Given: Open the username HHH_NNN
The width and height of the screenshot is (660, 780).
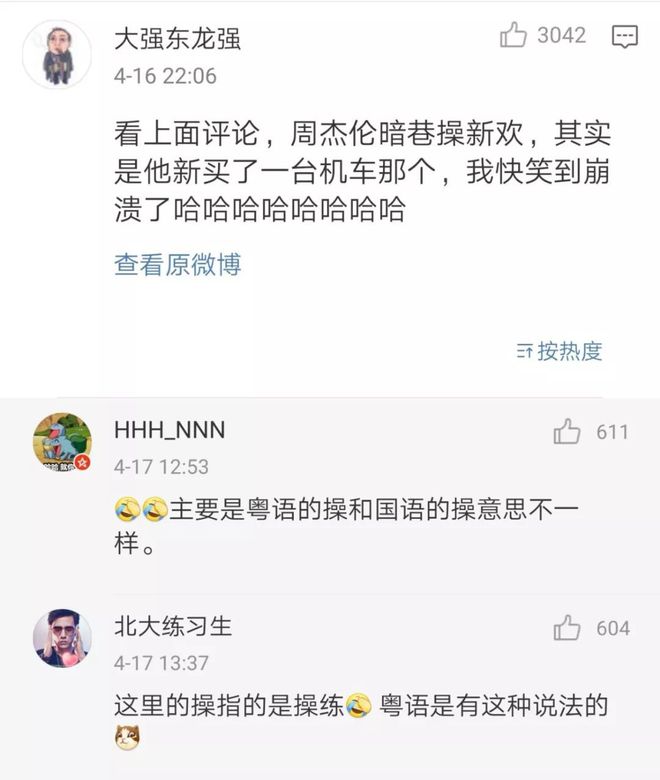Looking at the screenshot, I should click(x=169, y=430).
